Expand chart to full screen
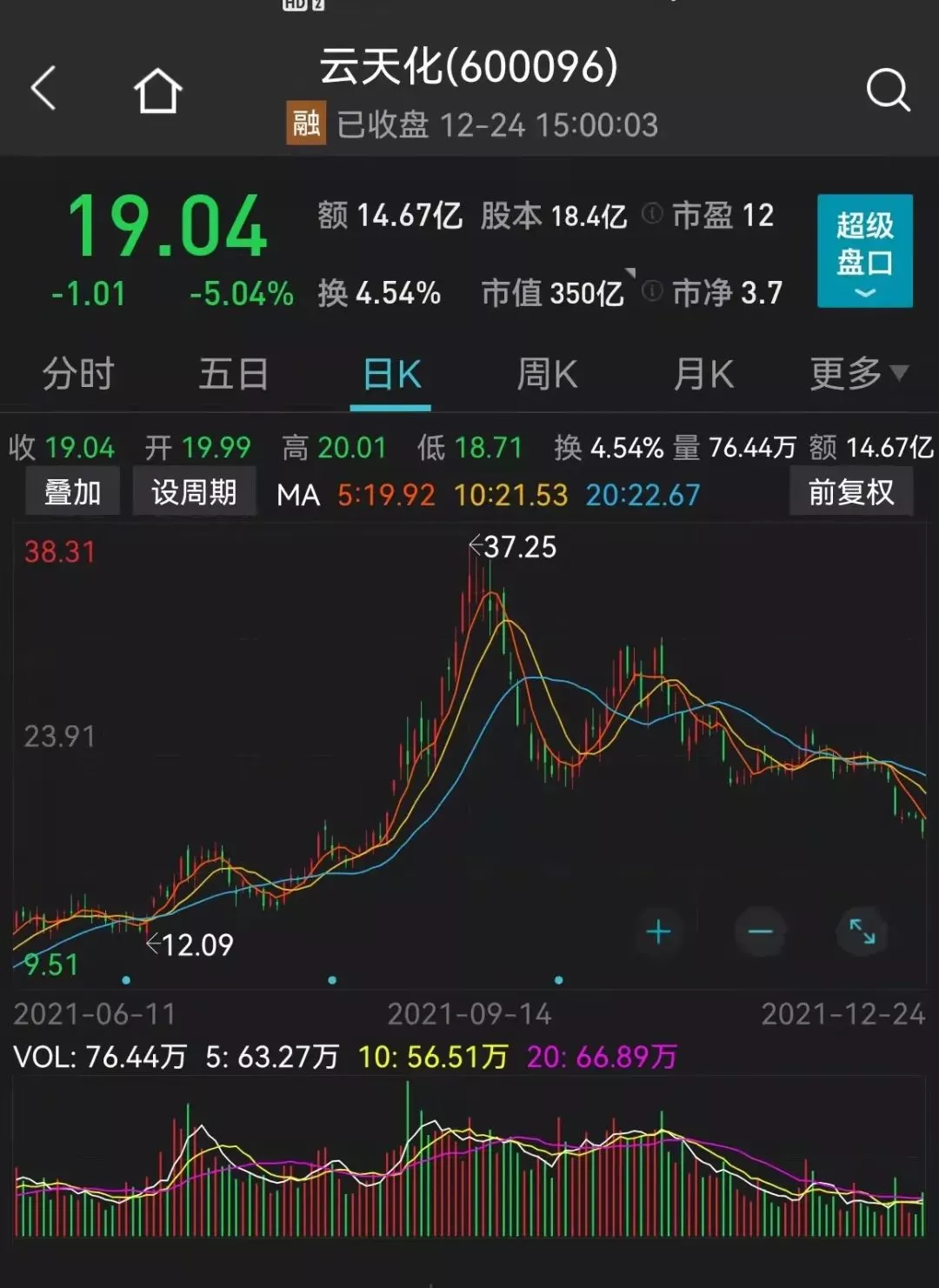This screenshot has width=939, height=1288. tap(862, 932)
